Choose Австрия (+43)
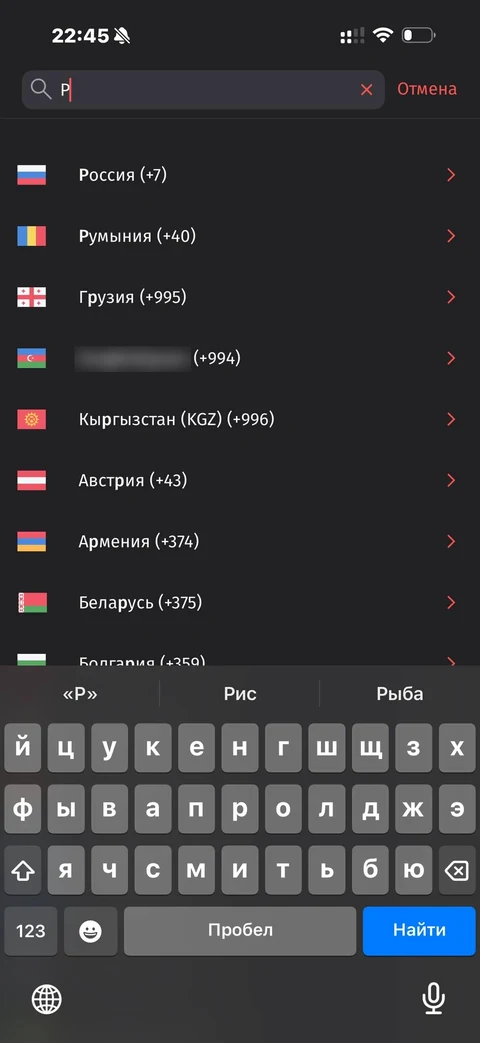 pos(240,480)
